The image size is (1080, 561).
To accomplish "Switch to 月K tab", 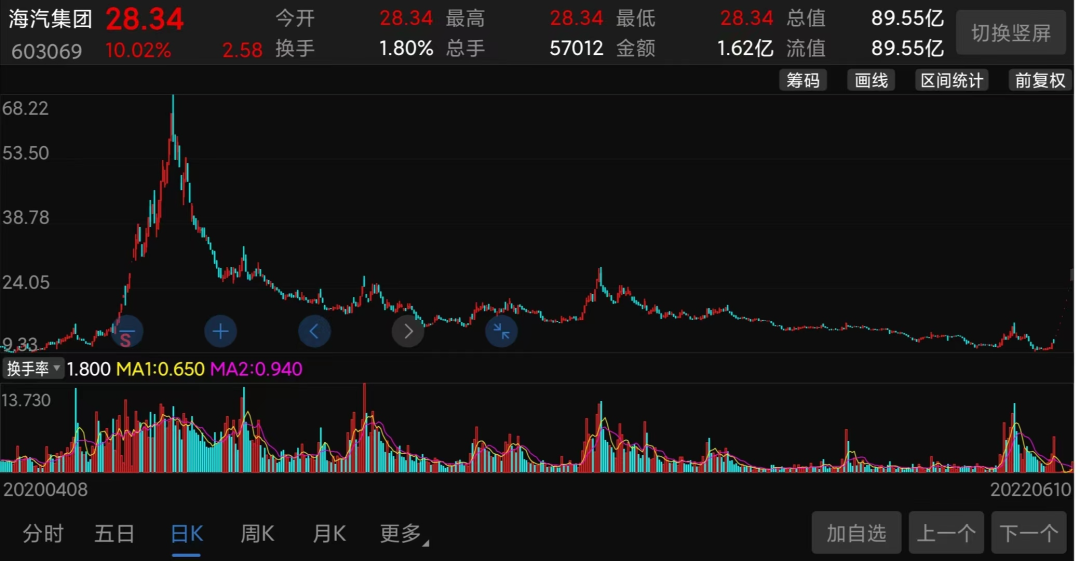I will [x=329, y=534].
